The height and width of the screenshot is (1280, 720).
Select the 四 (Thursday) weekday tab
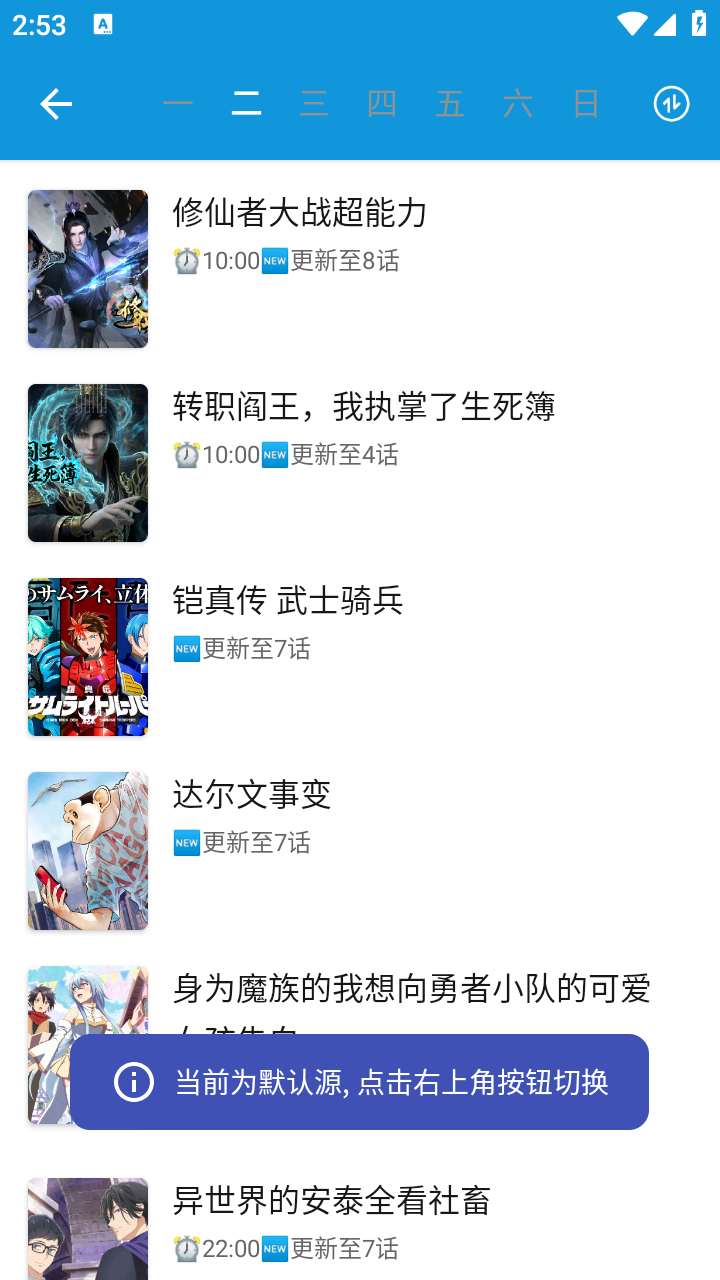pos(381,103)
